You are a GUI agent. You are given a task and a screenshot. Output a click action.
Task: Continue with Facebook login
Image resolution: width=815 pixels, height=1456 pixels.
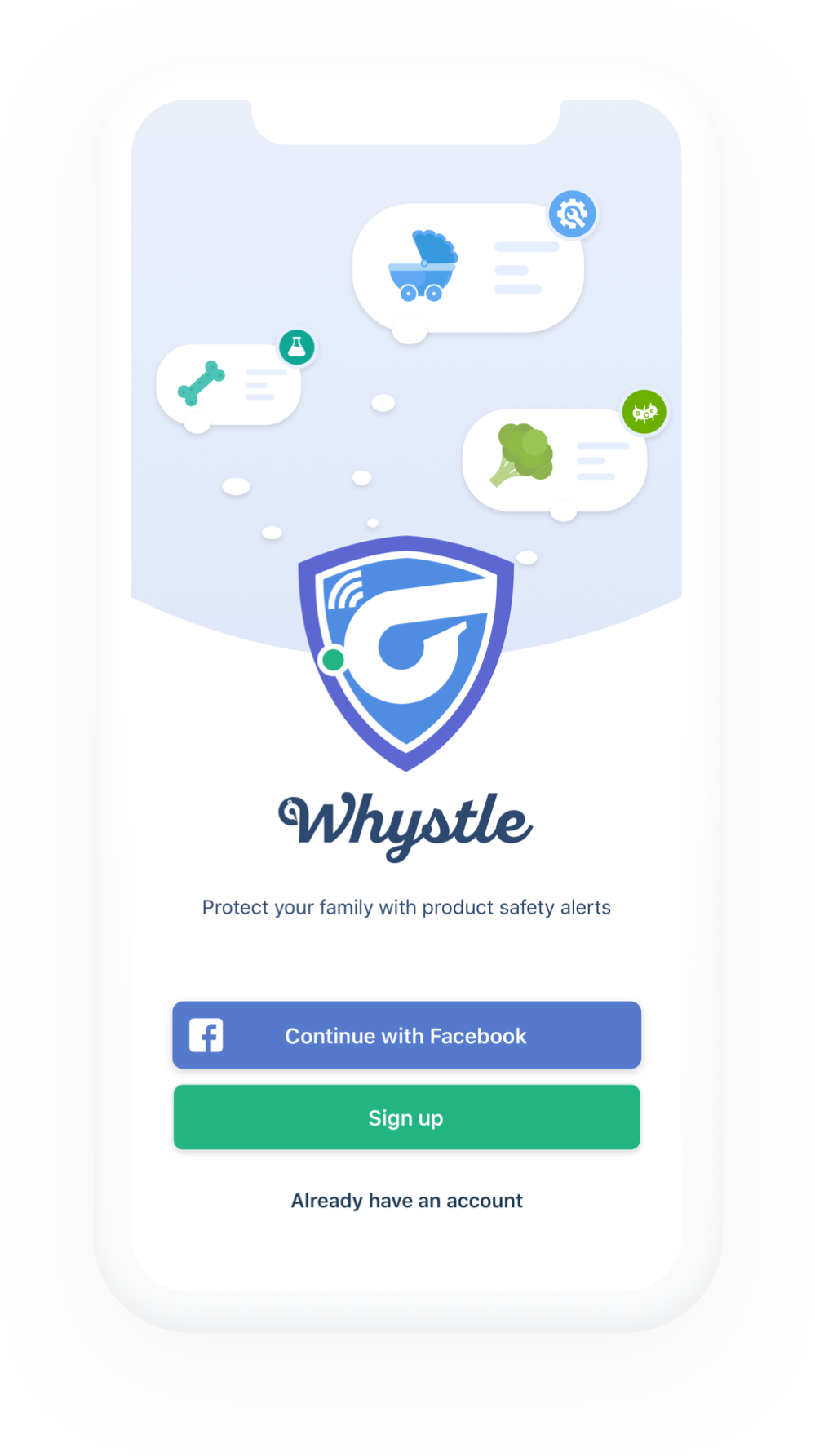(x=406, y=1035)
